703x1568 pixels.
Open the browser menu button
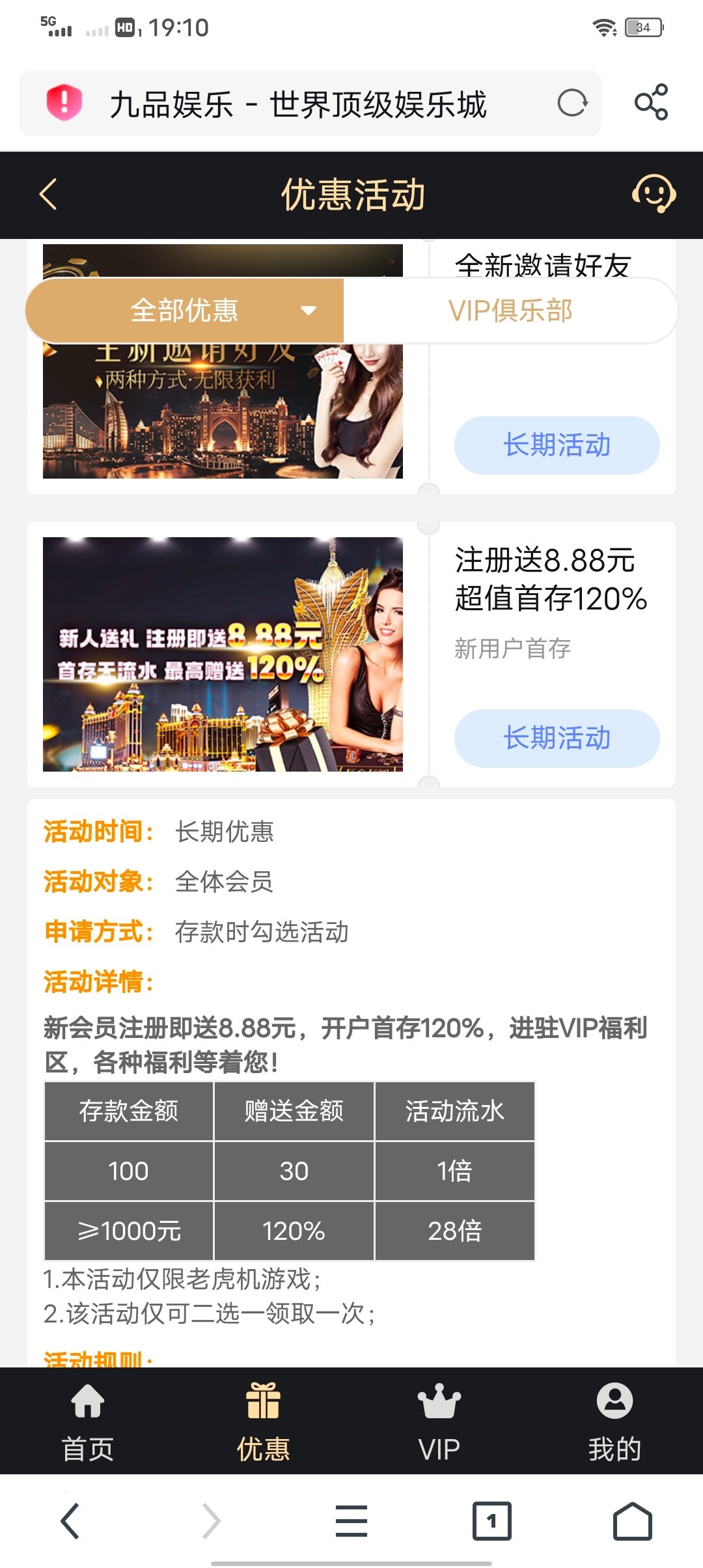(351, 1521)
